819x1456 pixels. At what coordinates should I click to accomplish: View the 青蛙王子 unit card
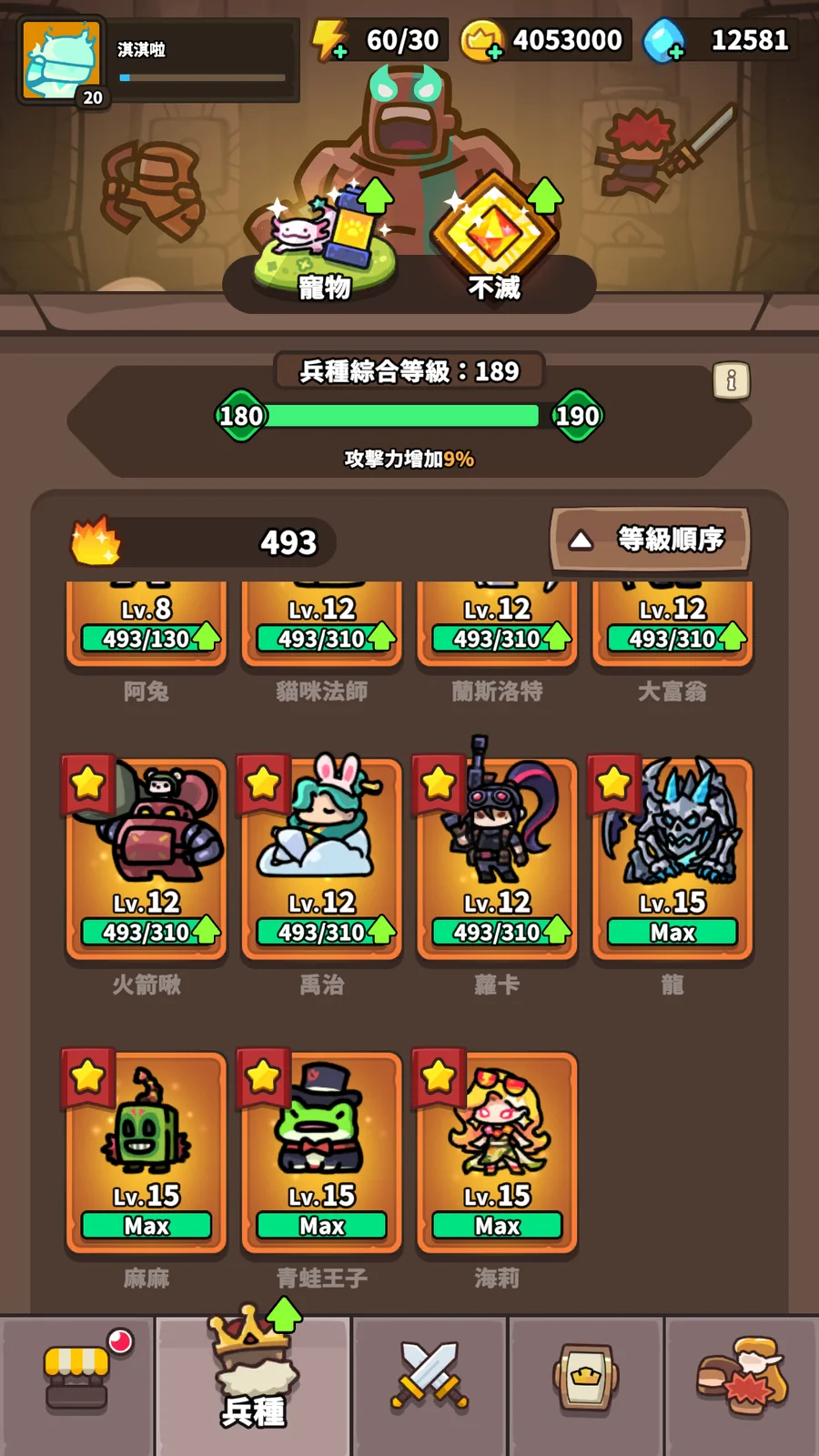321,1153
